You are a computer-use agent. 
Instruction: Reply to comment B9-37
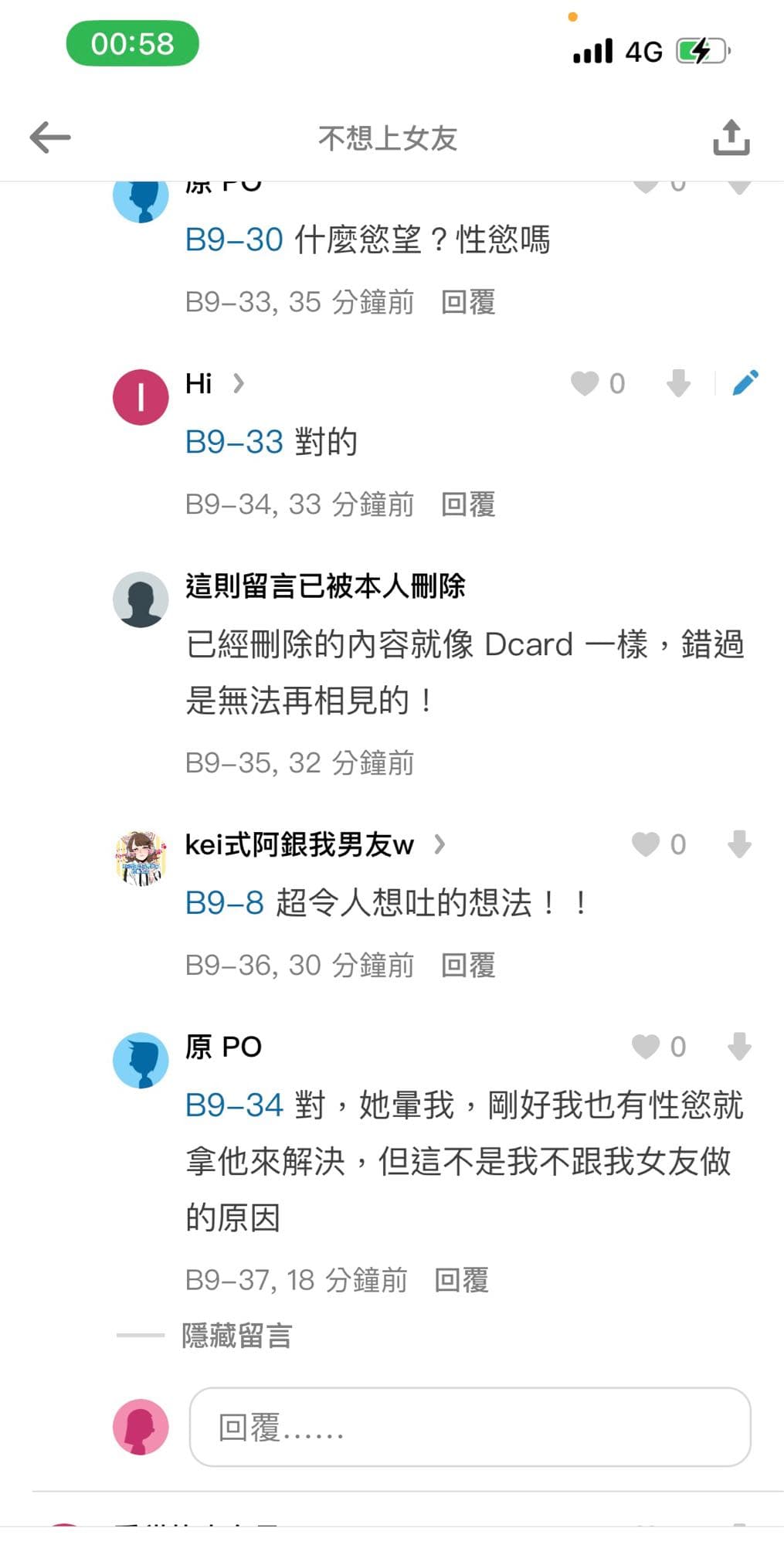[x=461, y=1280]
